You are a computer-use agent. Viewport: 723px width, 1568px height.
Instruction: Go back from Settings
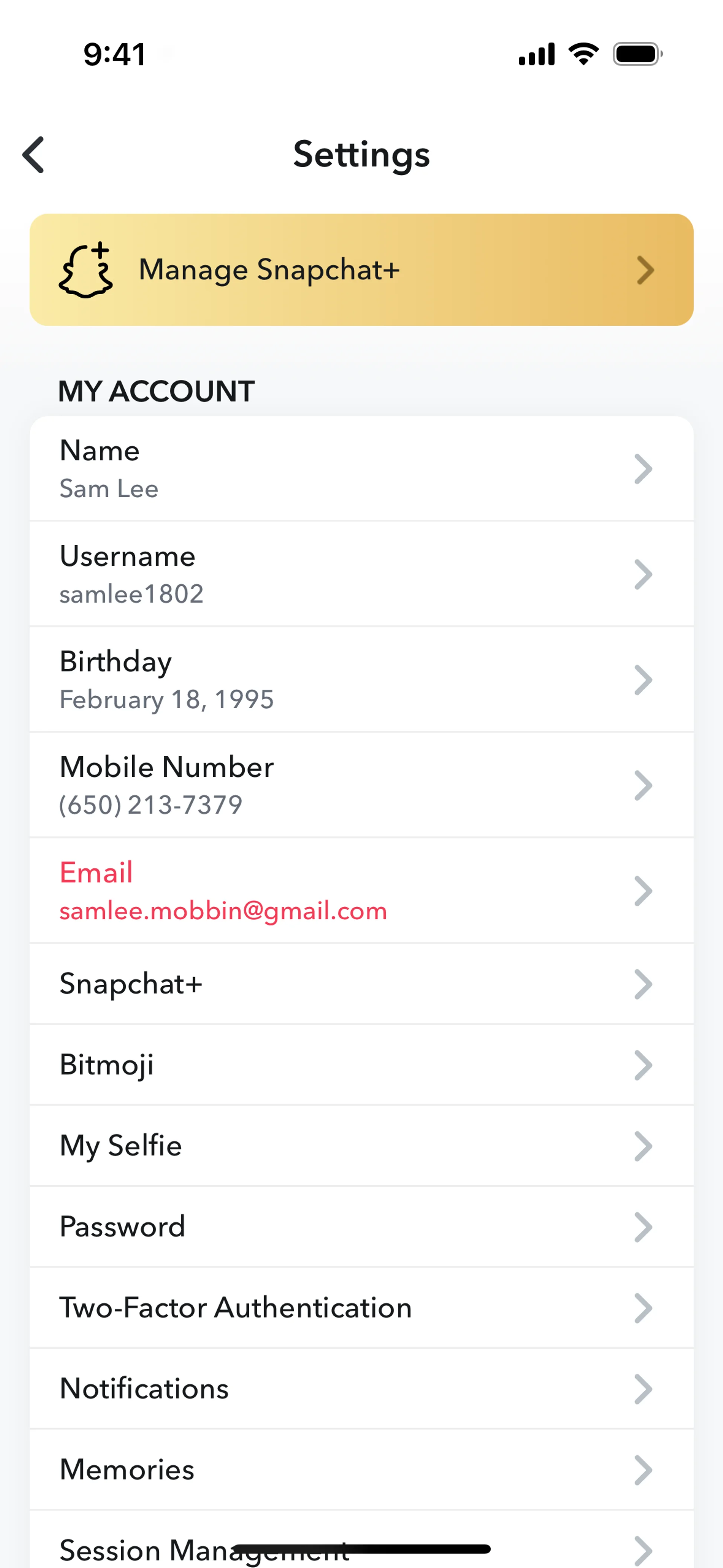pos(34,154)
